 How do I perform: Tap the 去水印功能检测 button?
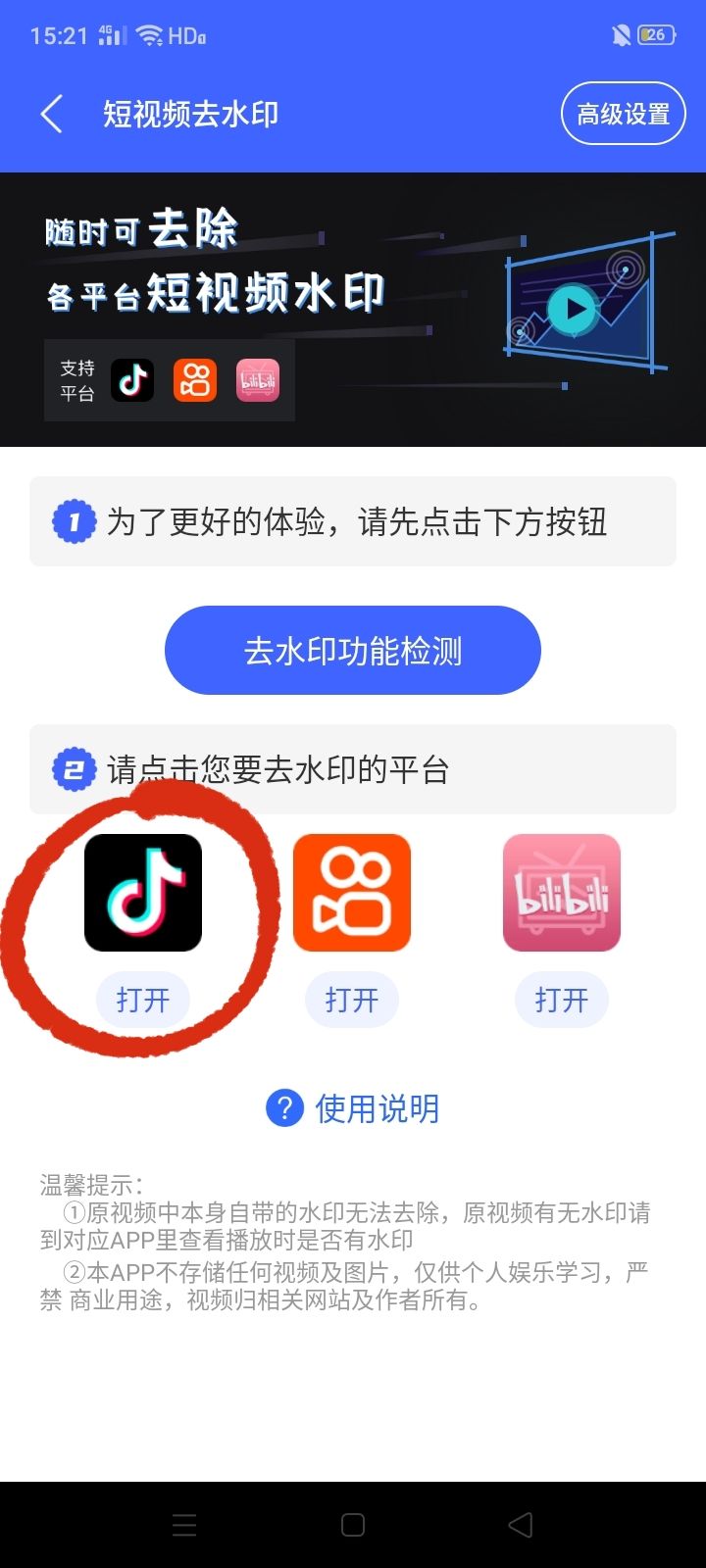tap(353, 651)
